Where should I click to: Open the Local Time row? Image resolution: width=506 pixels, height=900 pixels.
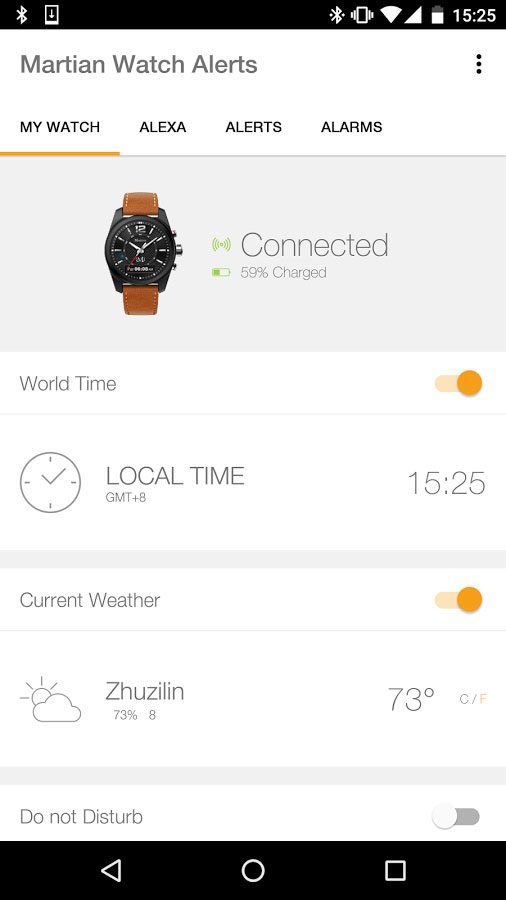253,482
